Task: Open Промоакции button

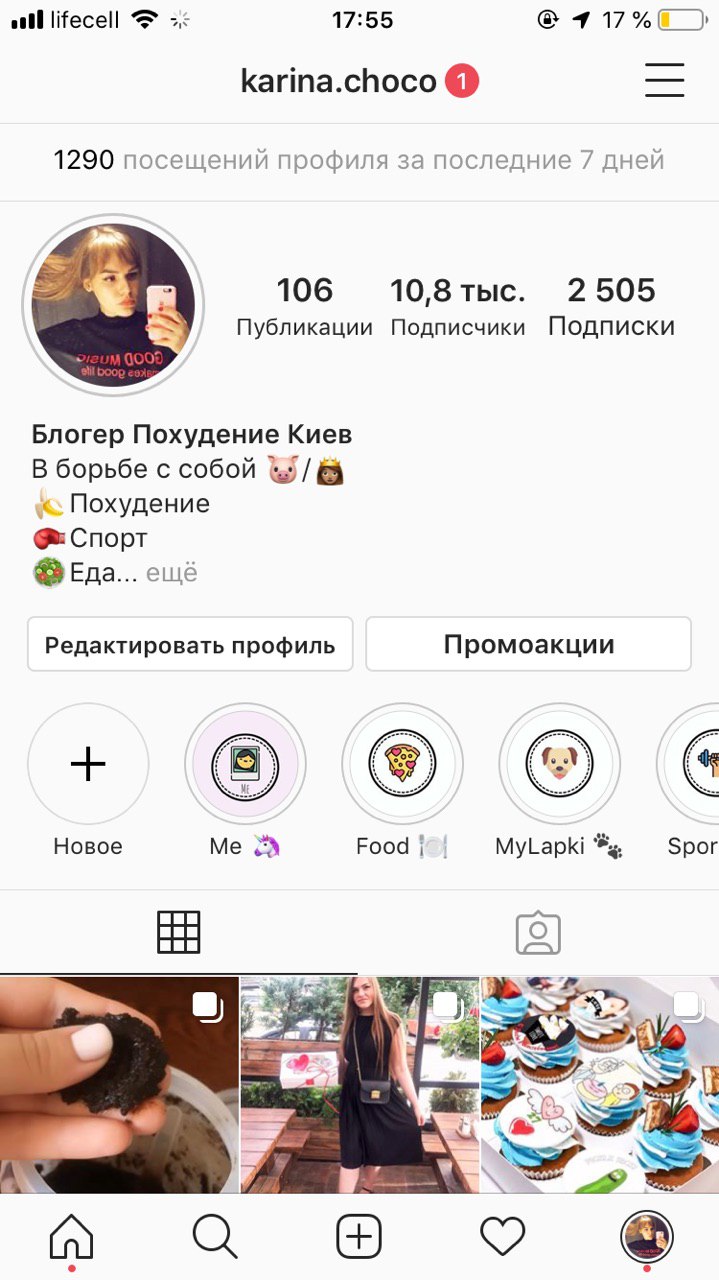Action: (528, 644)
